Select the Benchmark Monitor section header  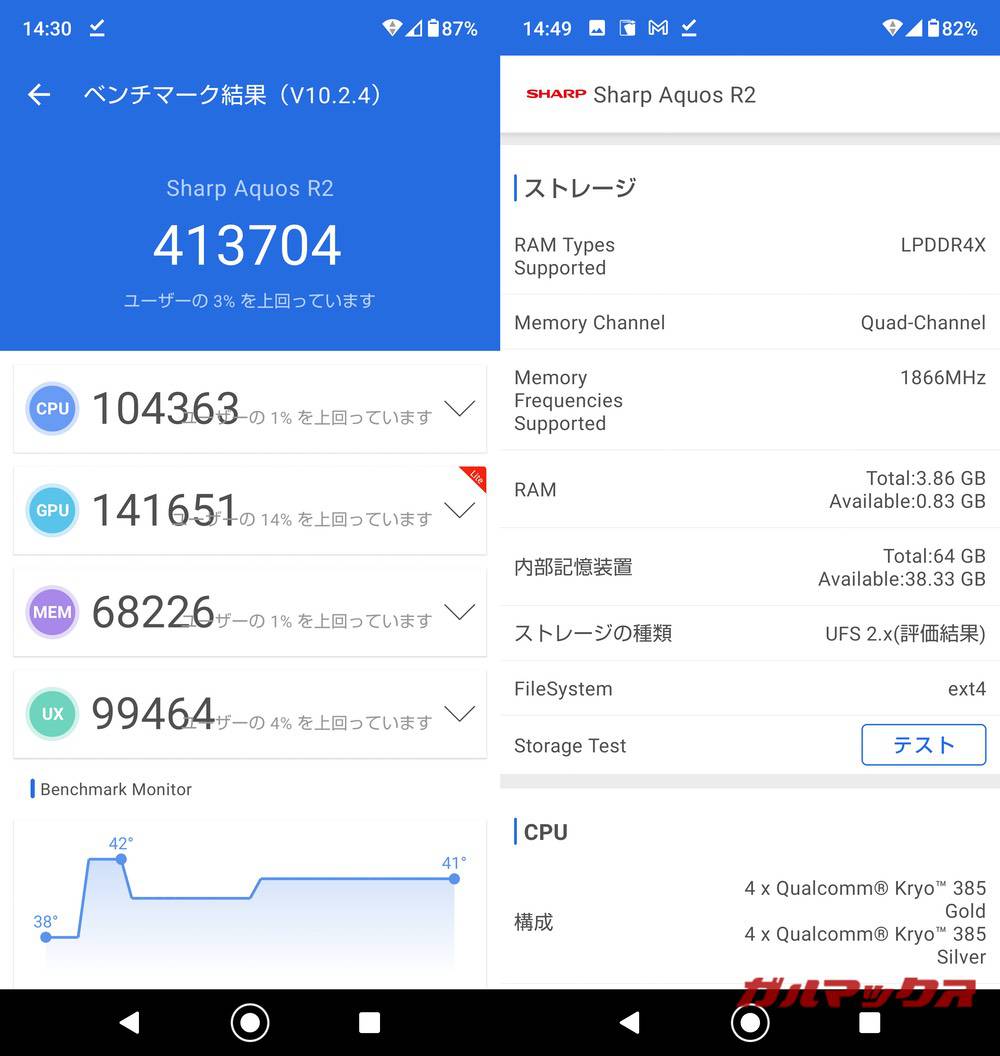click(x=118, y=789)
